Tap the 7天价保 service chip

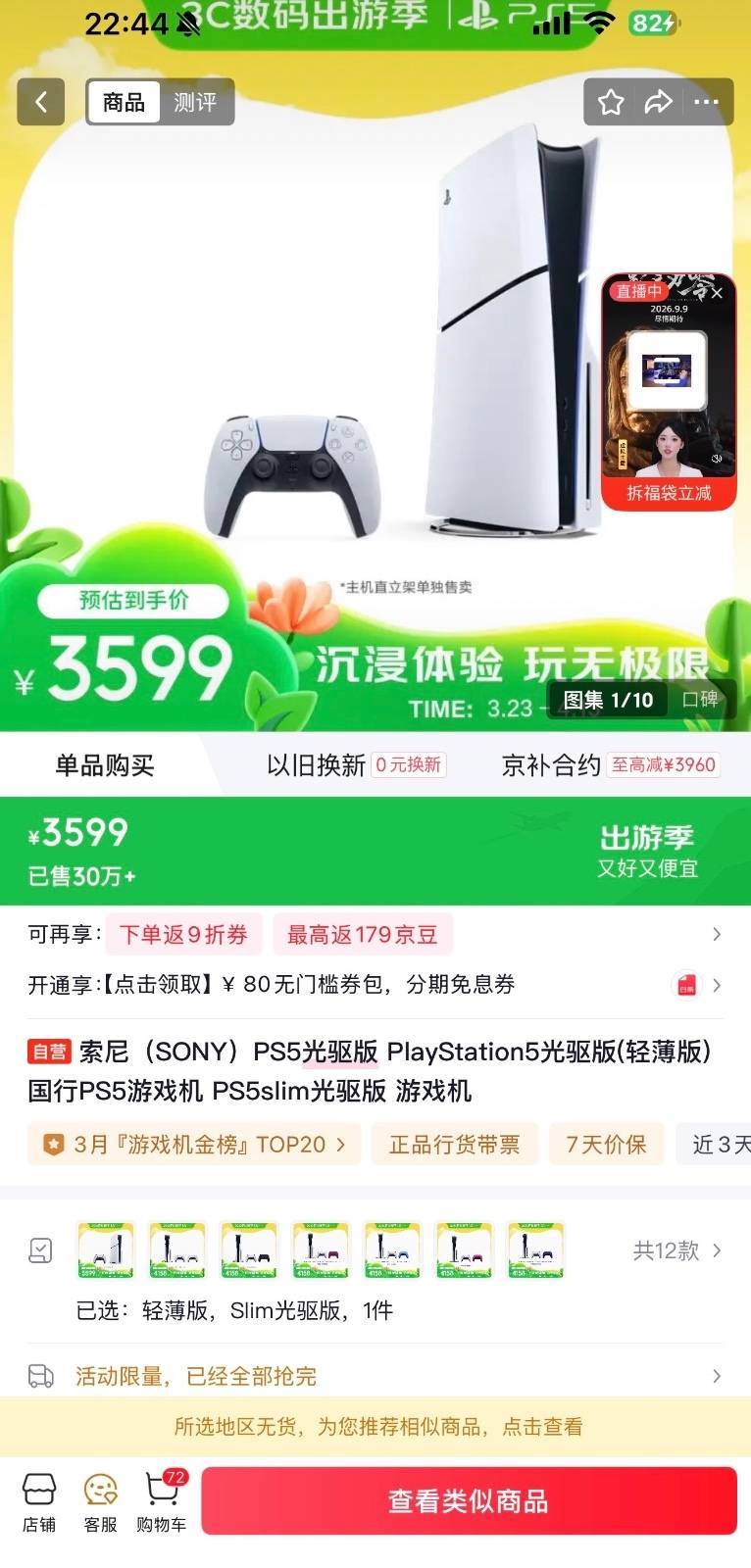605,1144
